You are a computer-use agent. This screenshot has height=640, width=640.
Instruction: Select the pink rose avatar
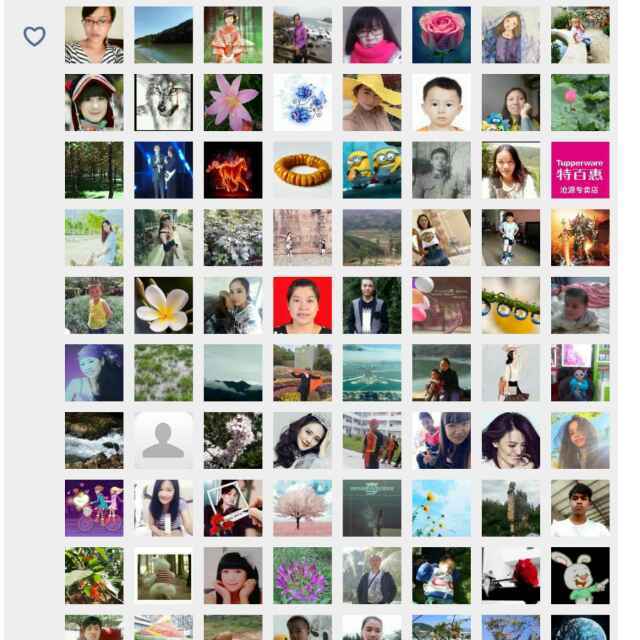[441, 35]
